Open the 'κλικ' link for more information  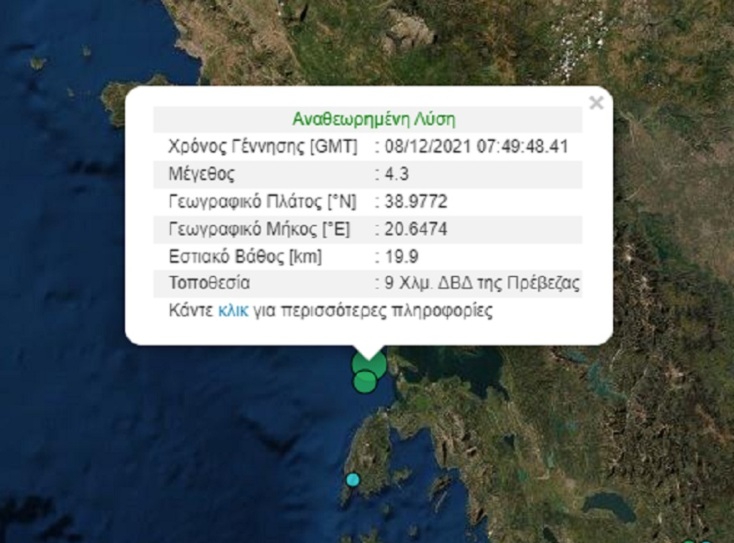pos(233,311)
